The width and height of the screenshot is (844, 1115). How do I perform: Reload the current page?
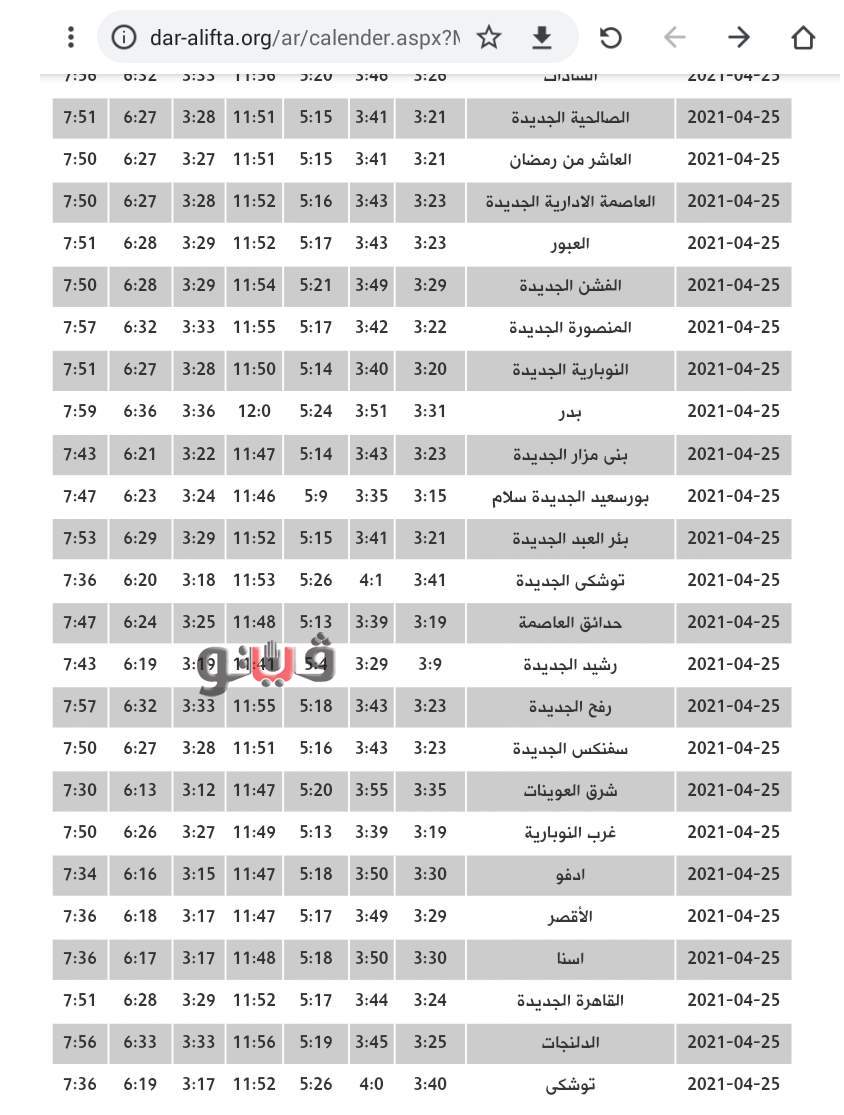(610, 38)
